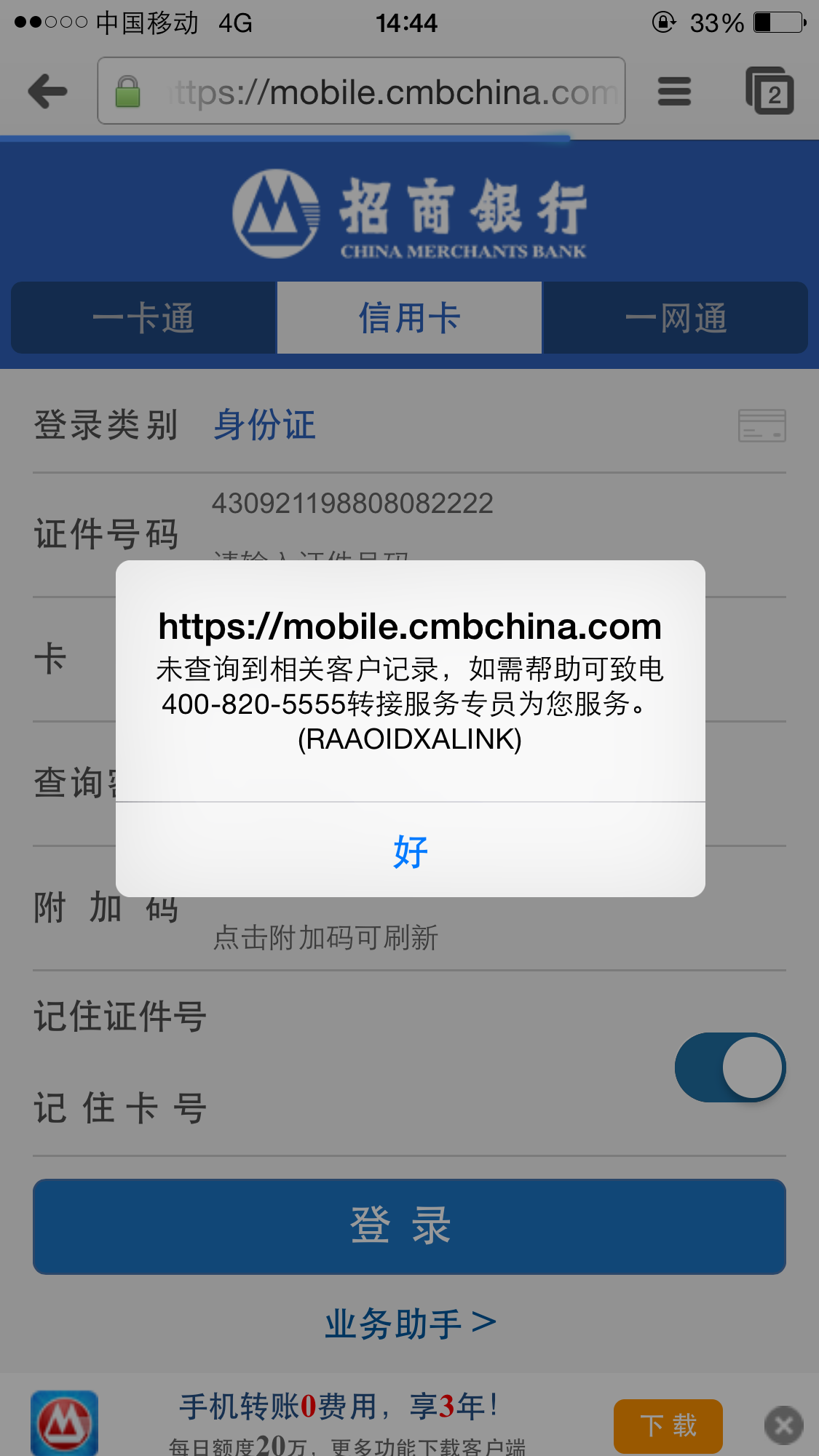Open the browser menu icon
Screen dimensions: 819x1456
(x=674, y=92)
